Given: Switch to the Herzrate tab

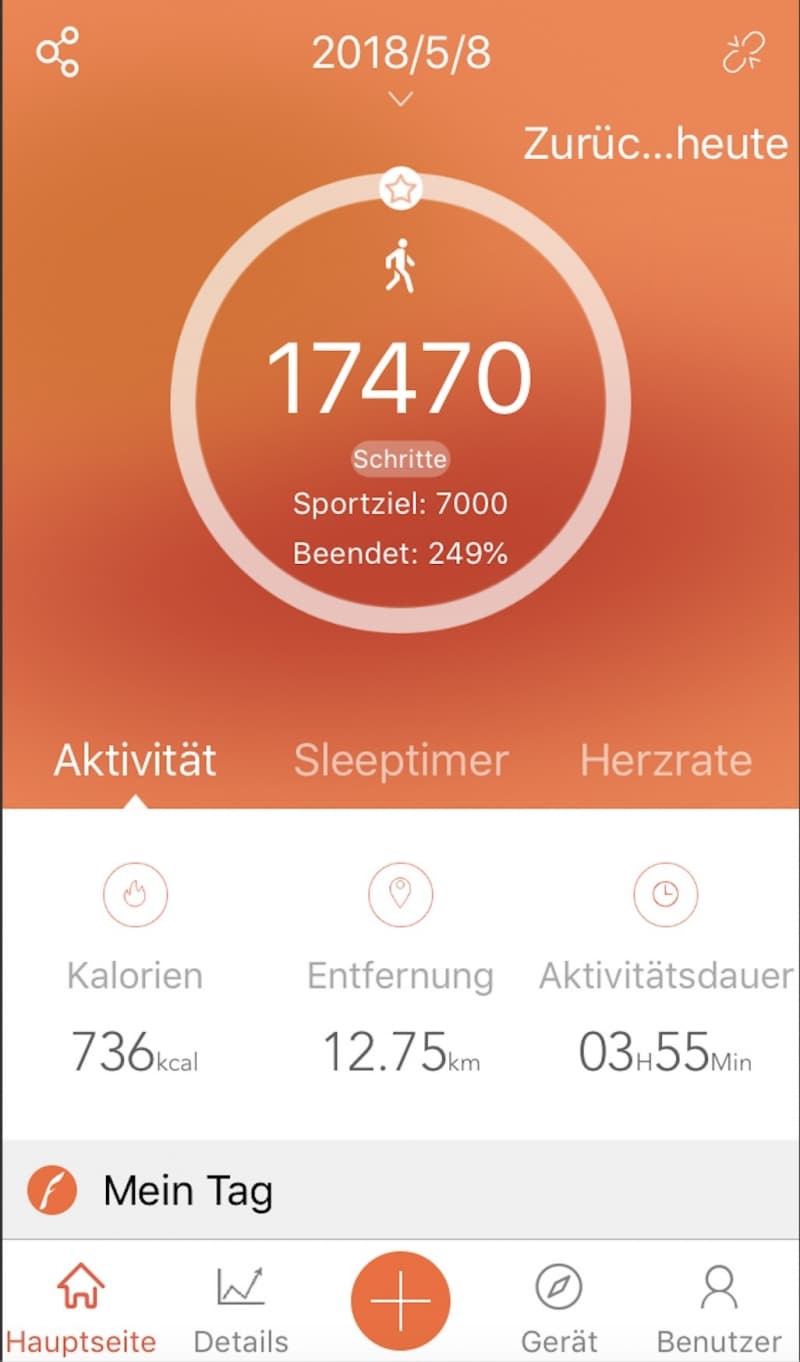Looking at the screenshot, I should click(666, 760).
